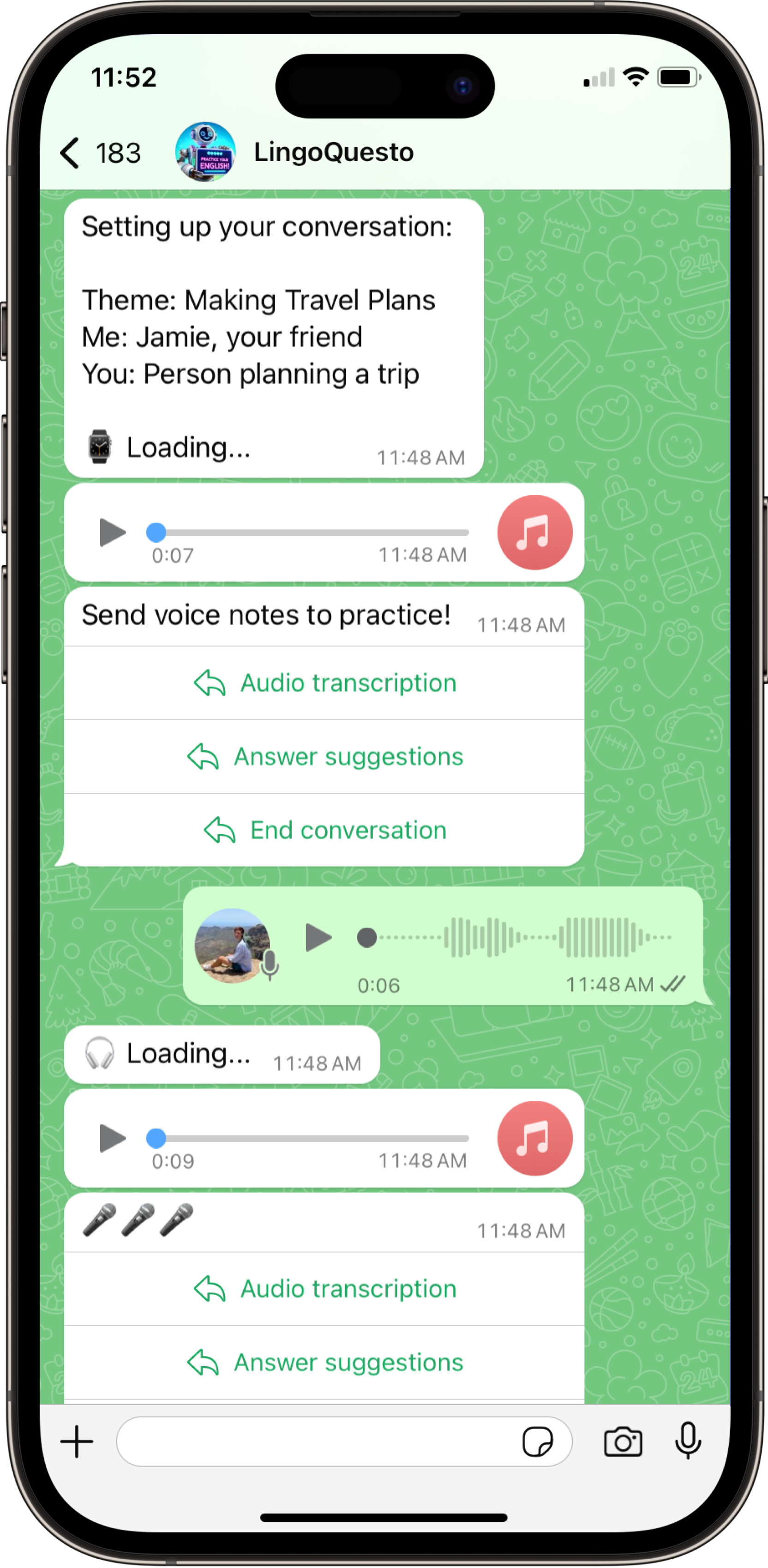768x1568 pixels.
Task: Open the attachment plus menu
Action: (x=77, y=1442)
